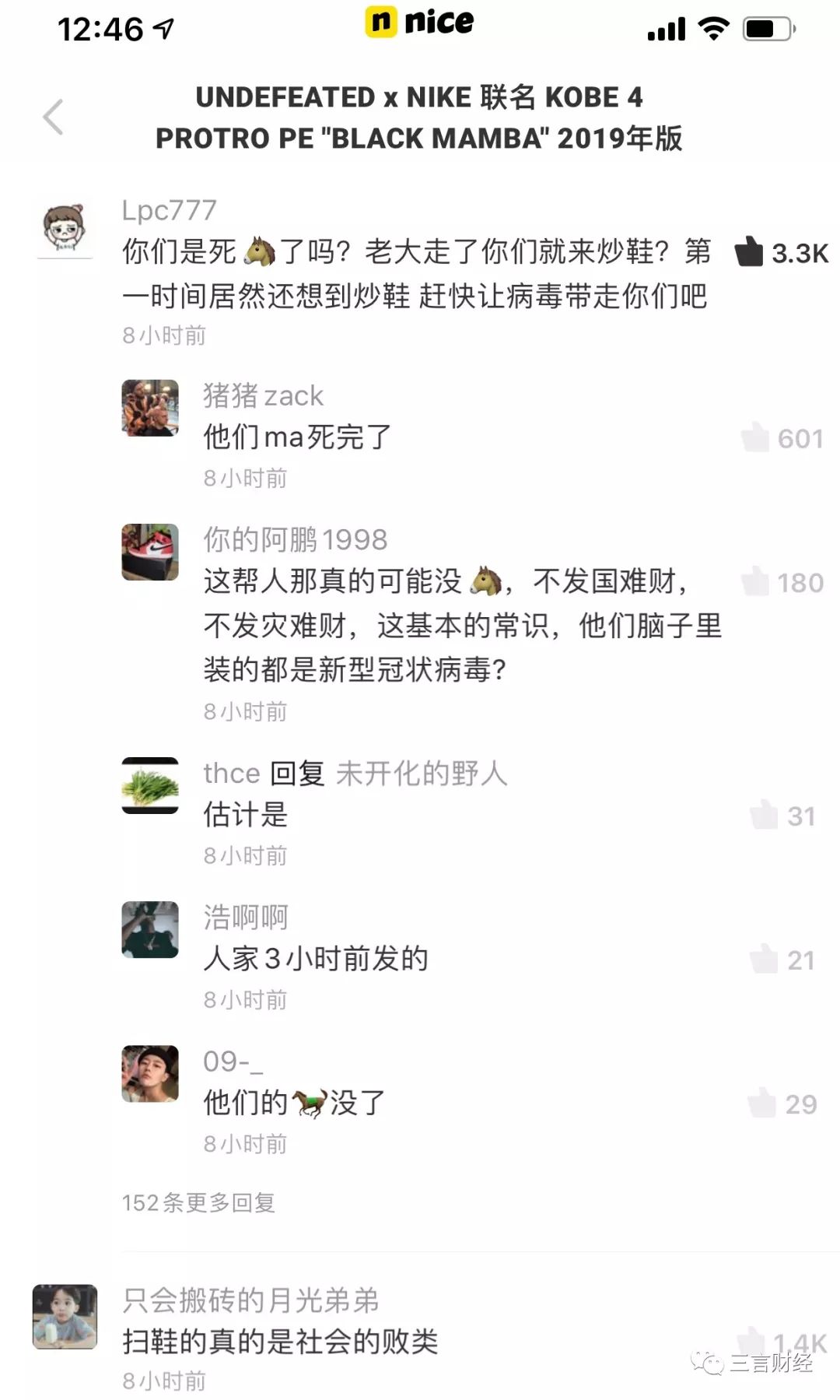Screen dimensions: 840x1400
Task: Like 浩啊啊's reply
Action: pyautogui.click(x=764, y=960)
